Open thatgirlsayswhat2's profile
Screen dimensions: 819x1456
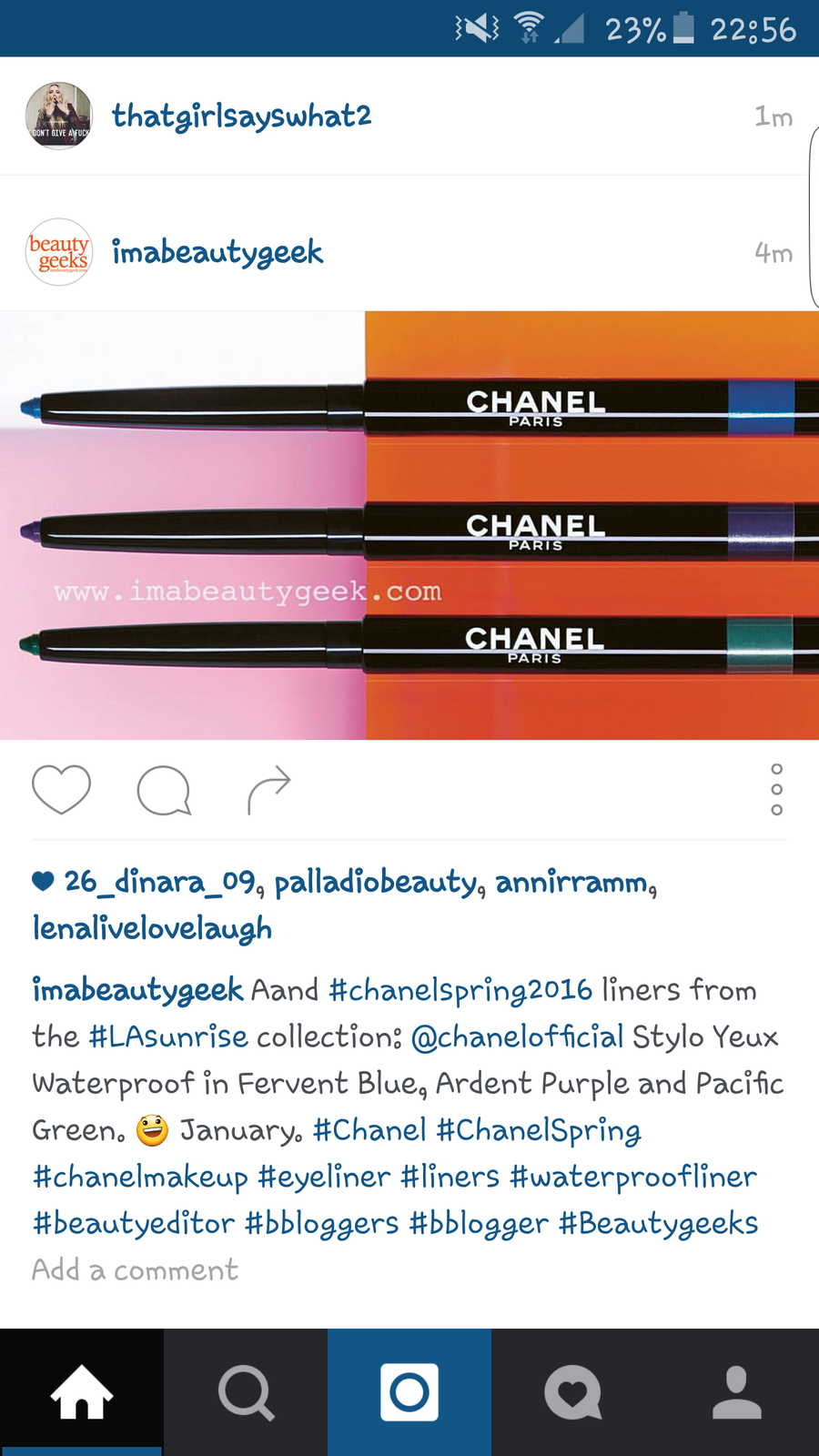[x=241, y=116]
